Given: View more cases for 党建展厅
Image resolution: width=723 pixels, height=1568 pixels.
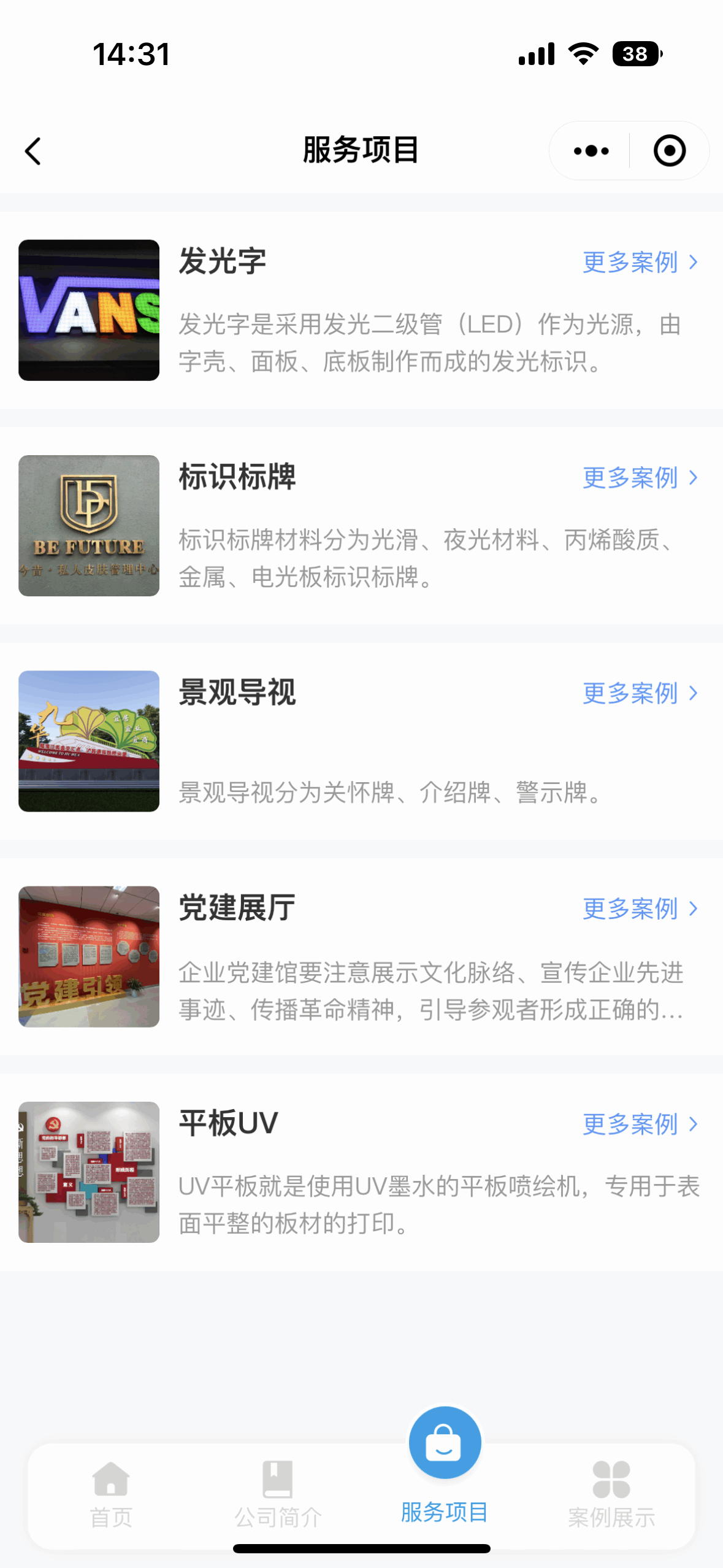Looking at the screenshot, I should pyautogui.click(x=640, y=909).
